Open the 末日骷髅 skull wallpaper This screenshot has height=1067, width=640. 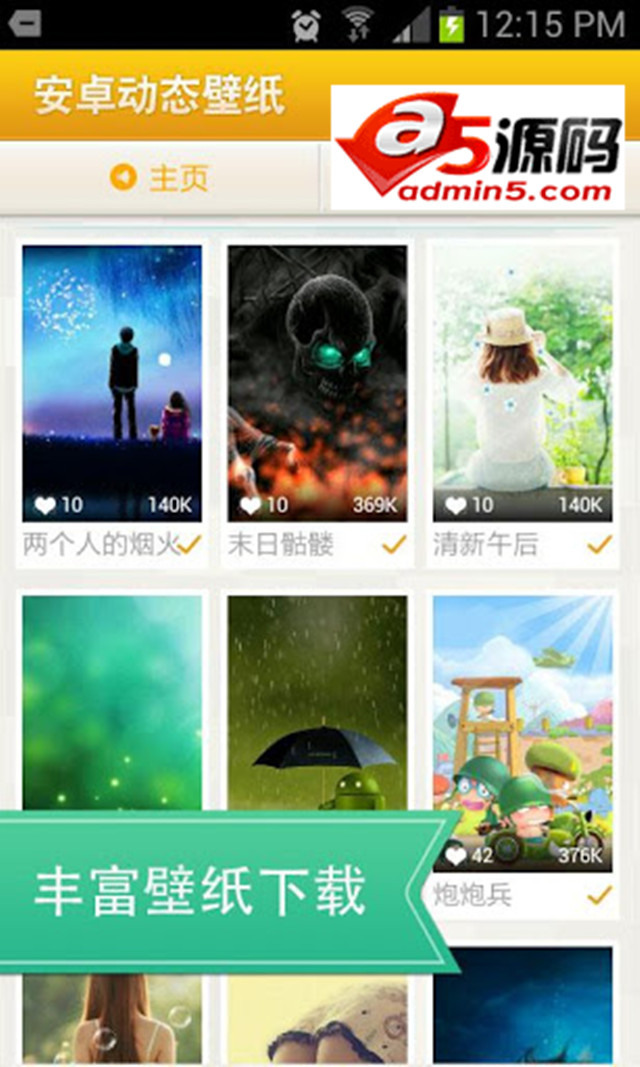pyautogui.click(x=317, y=383)
